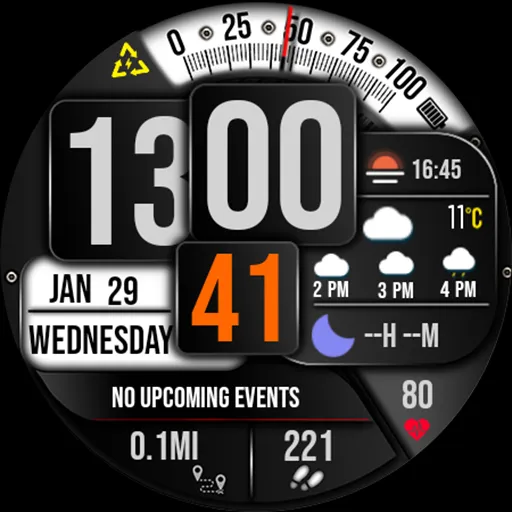Open the sunset time 16:45 complication
The height and width of the screenshot is (512, 512).
pyautogui.click(x=413, y=169)
